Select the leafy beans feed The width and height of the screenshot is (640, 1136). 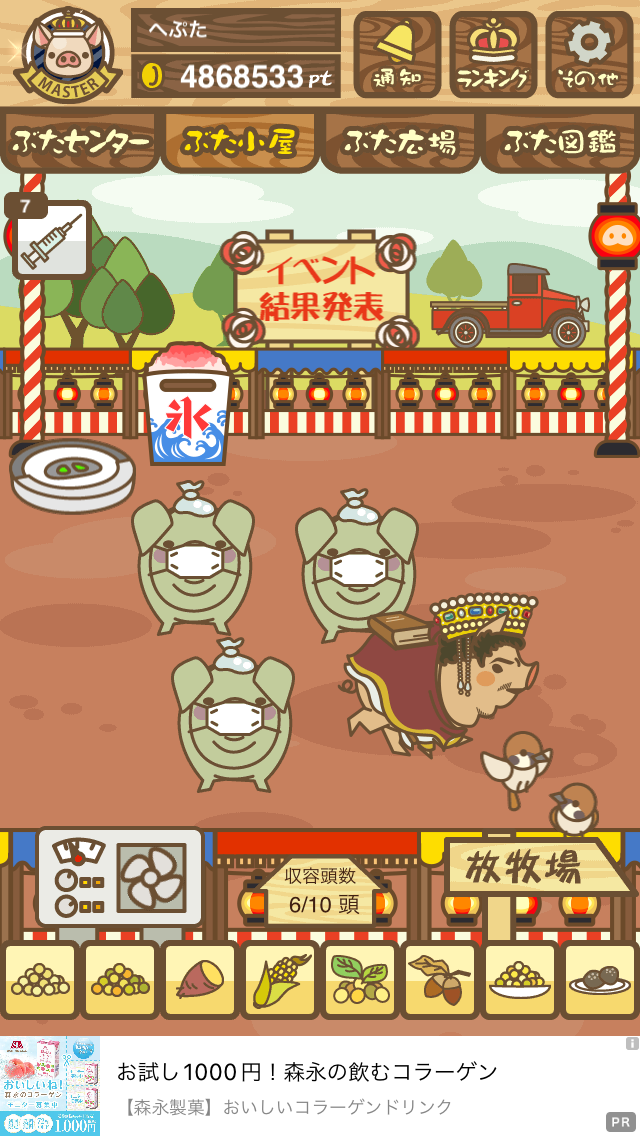pos(360,980)
